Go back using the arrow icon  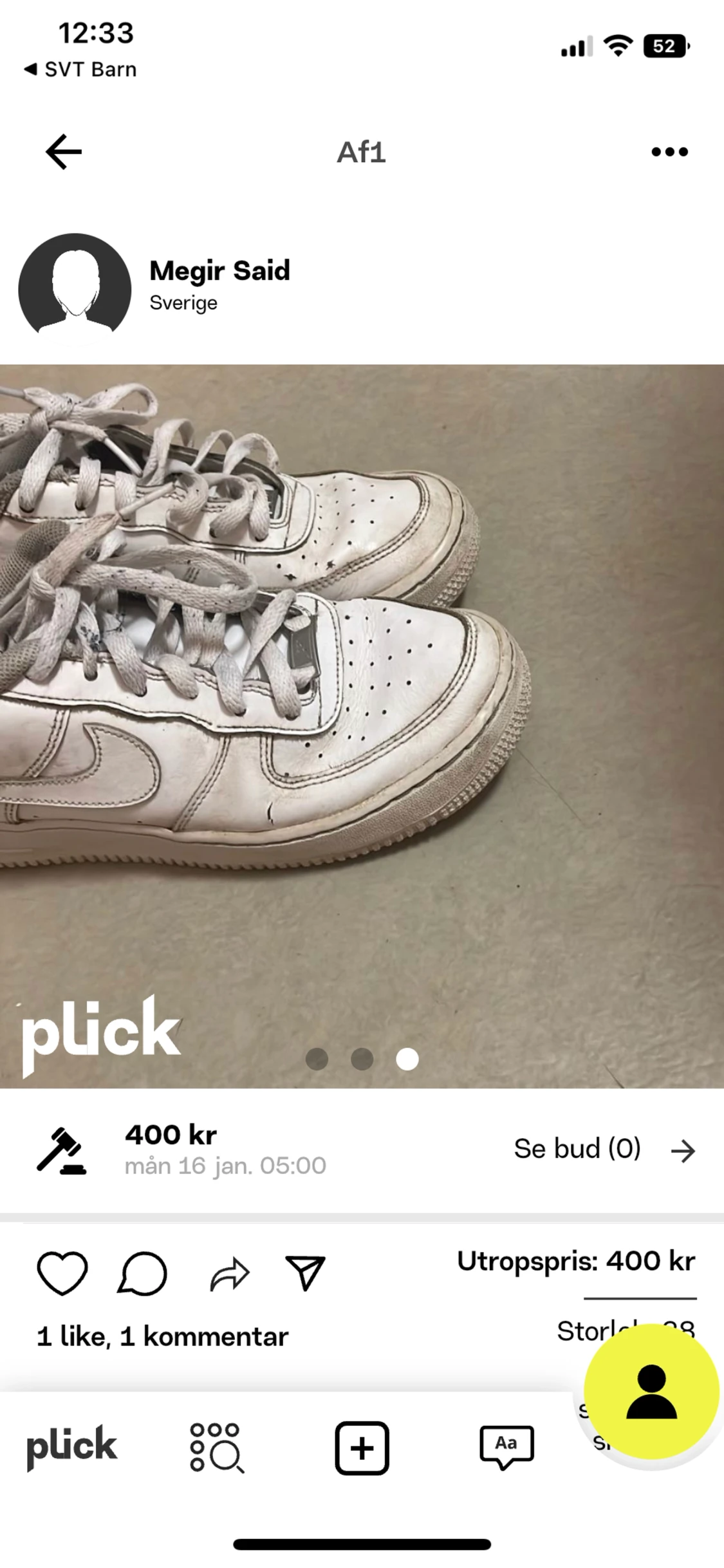pyautogui.click(x=63, y=152)
